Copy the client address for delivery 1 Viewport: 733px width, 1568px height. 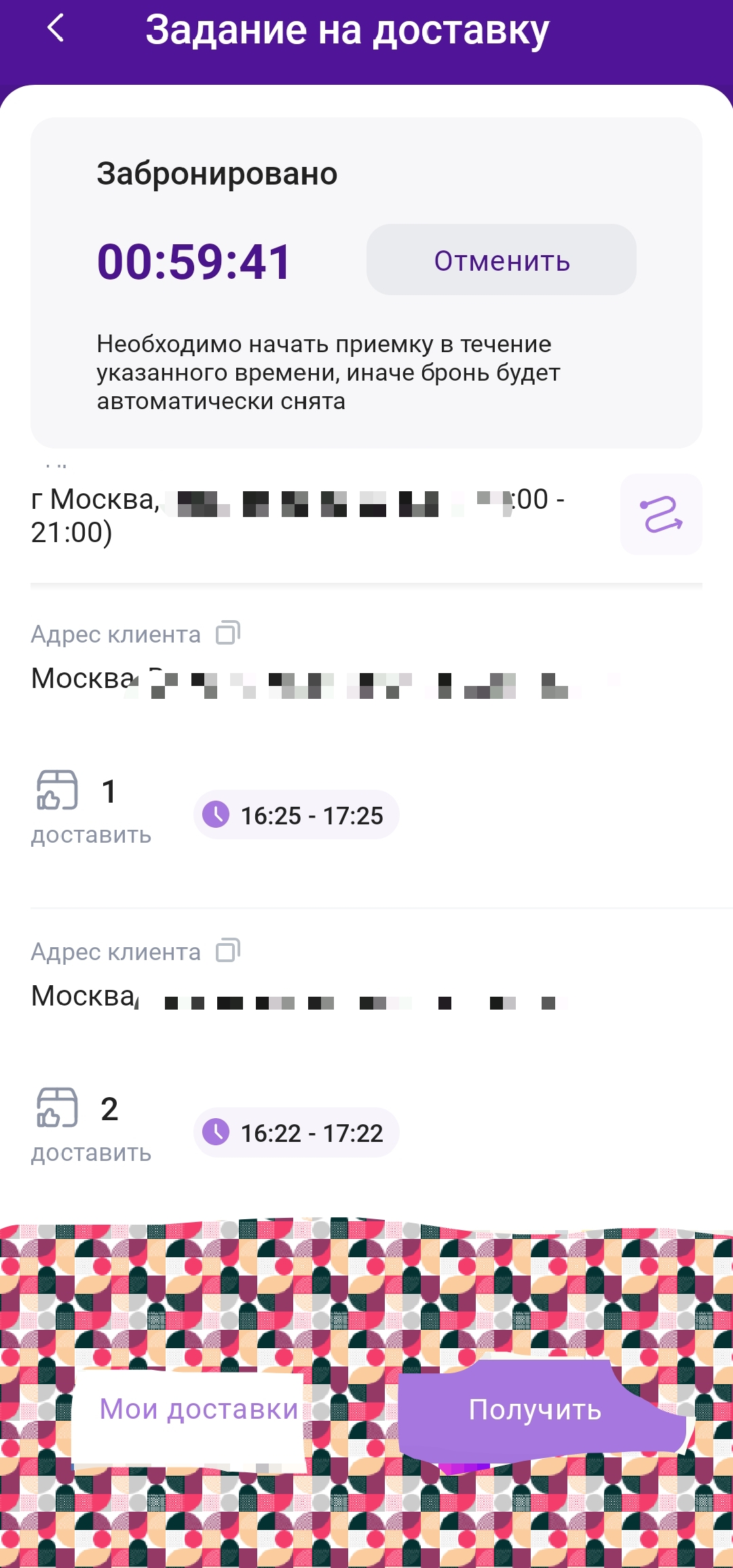coord(228,633)
